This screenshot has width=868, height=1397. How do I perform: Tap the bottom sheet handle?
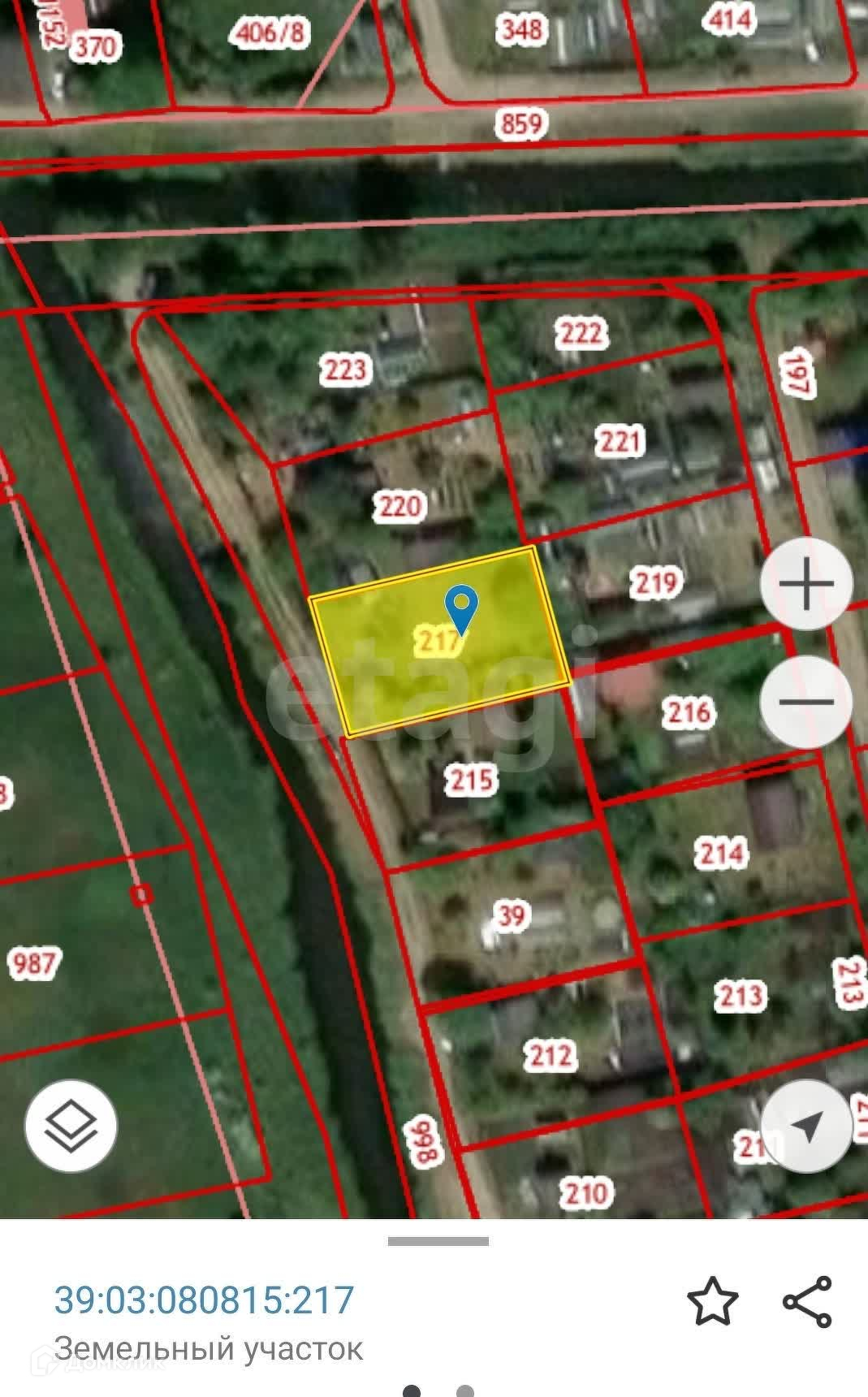point(438,1241)
